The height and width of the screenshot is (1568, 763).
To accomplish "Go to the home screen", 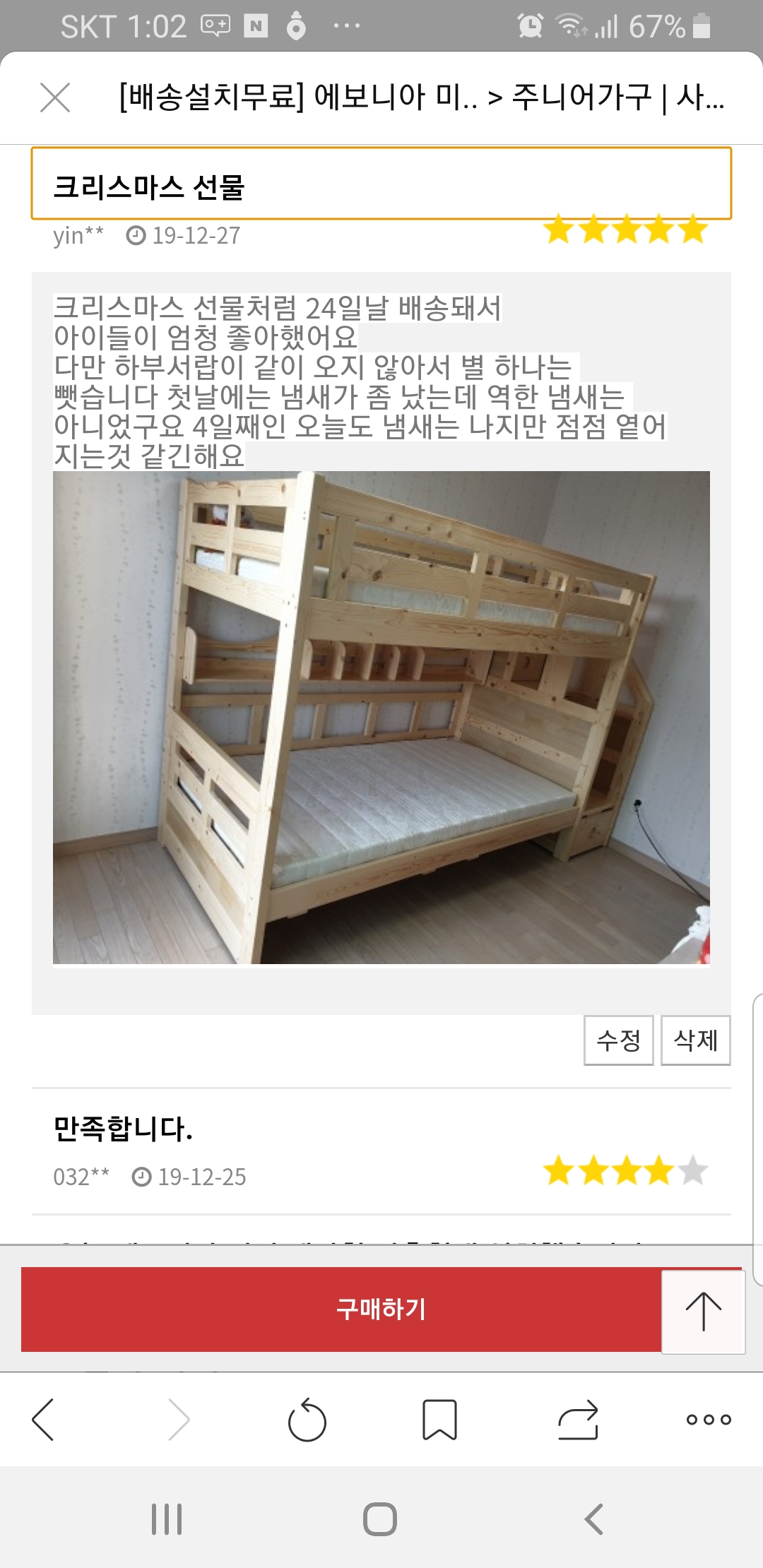I will pos(380,1519).
